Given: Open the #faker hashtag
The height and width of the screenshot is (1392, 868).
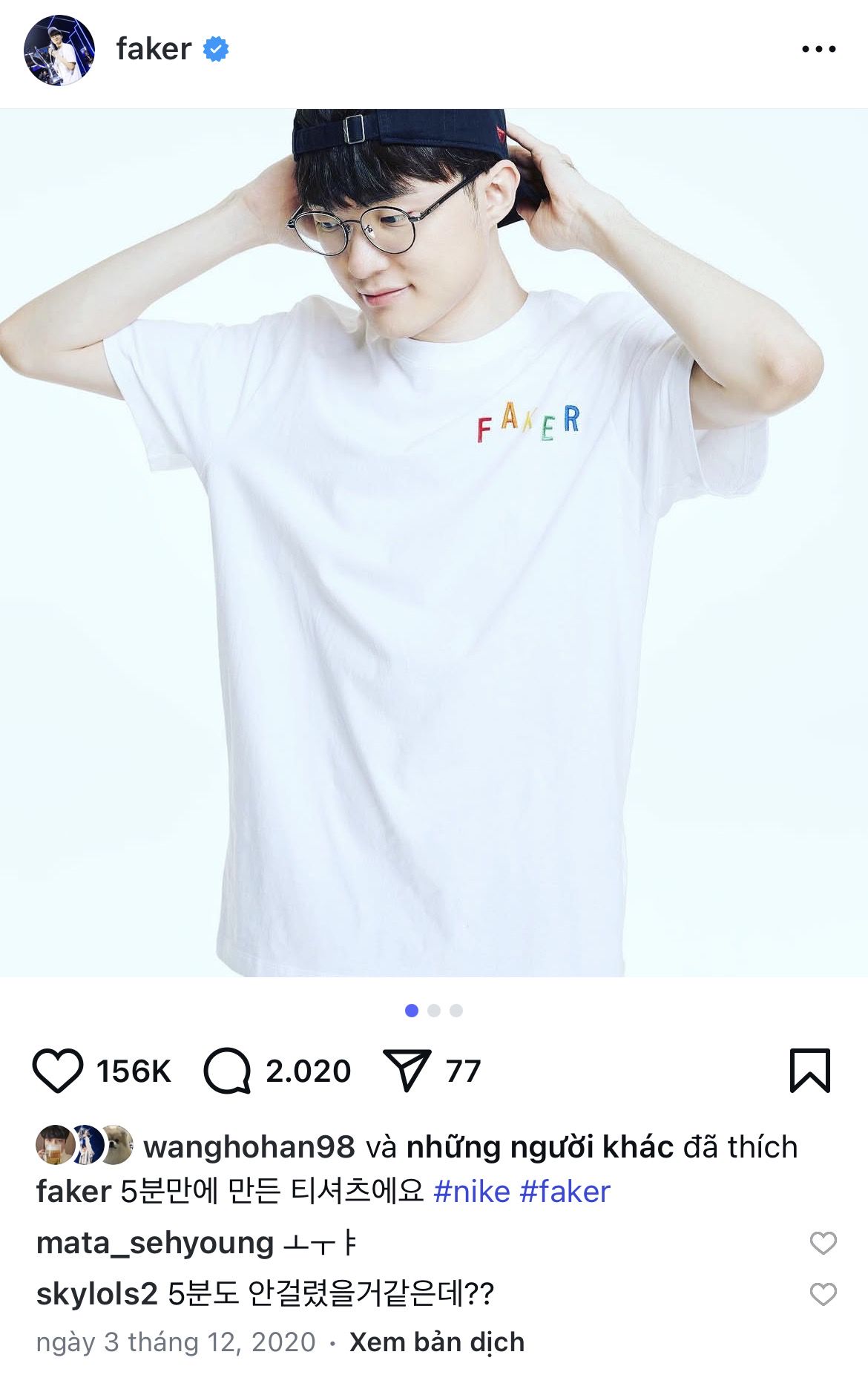Looking at the screenshot, I should [565, 1192].
